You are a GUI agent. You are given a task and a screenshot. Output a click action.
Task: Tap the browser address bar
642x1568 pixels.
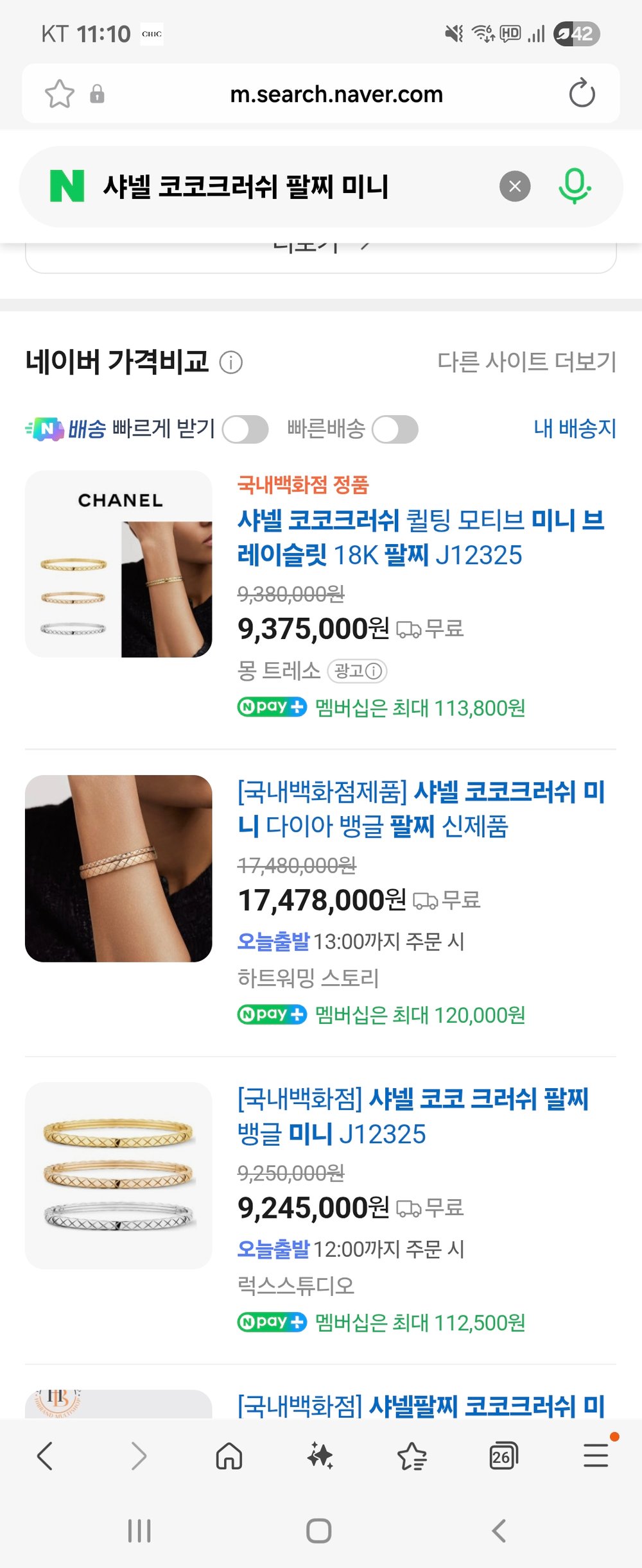[x=336, y=94]
